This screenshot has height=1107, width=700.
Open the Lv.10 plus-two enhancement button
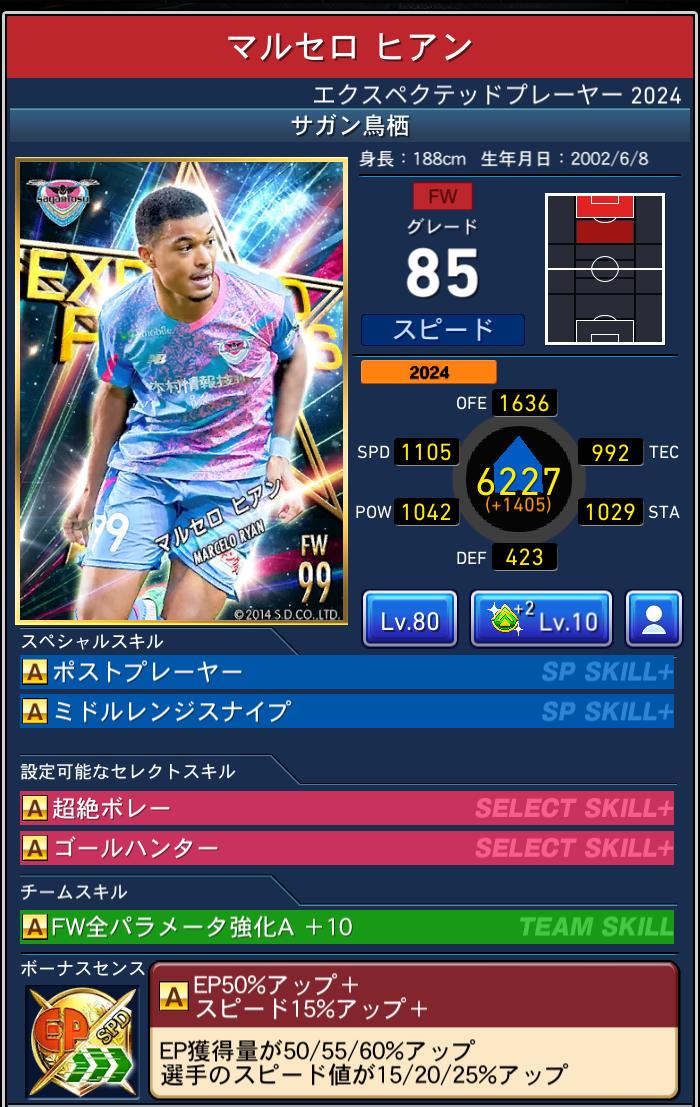click(x=541, y=620)
